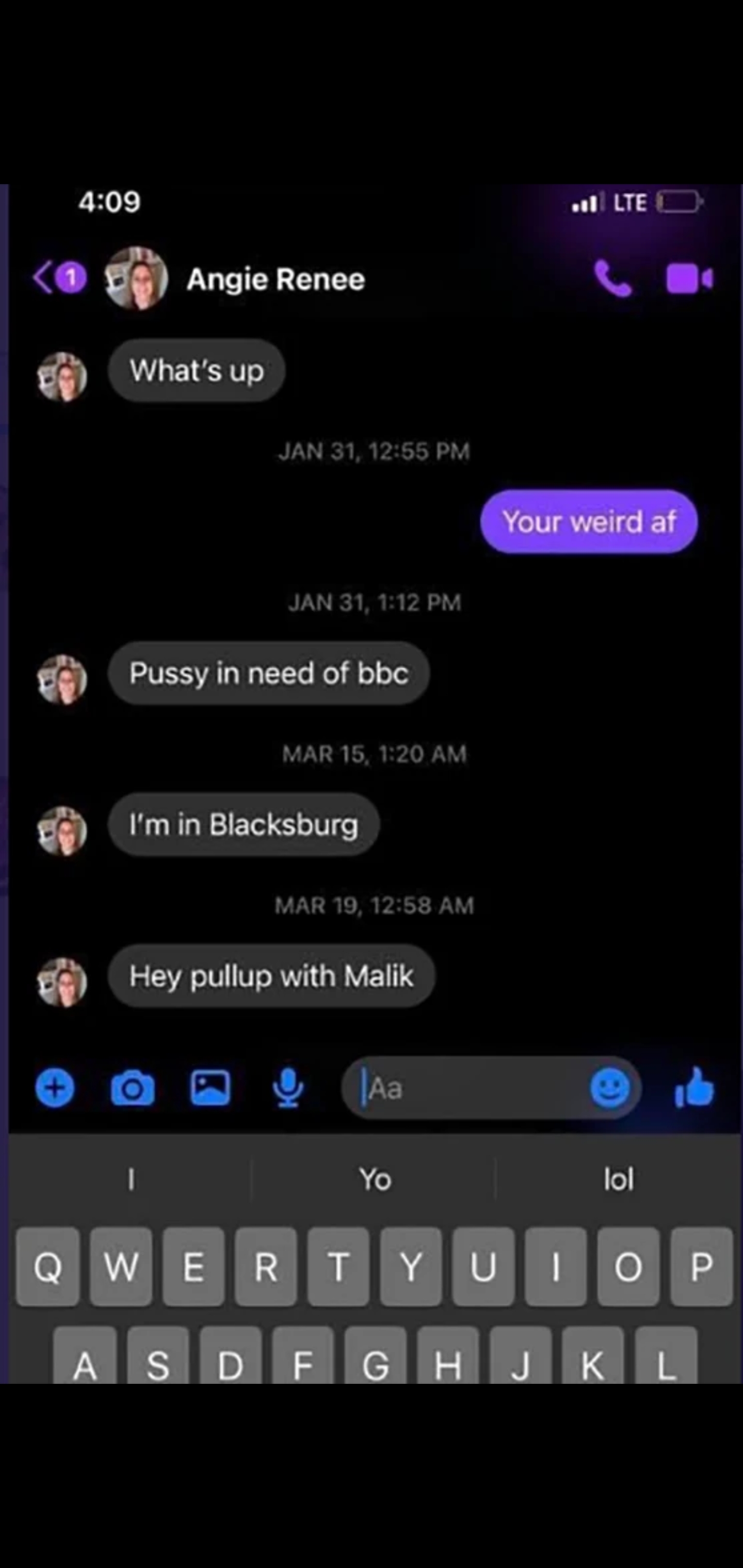Choose the "lol" keyboard suggestion

(x=618, y=1180)
